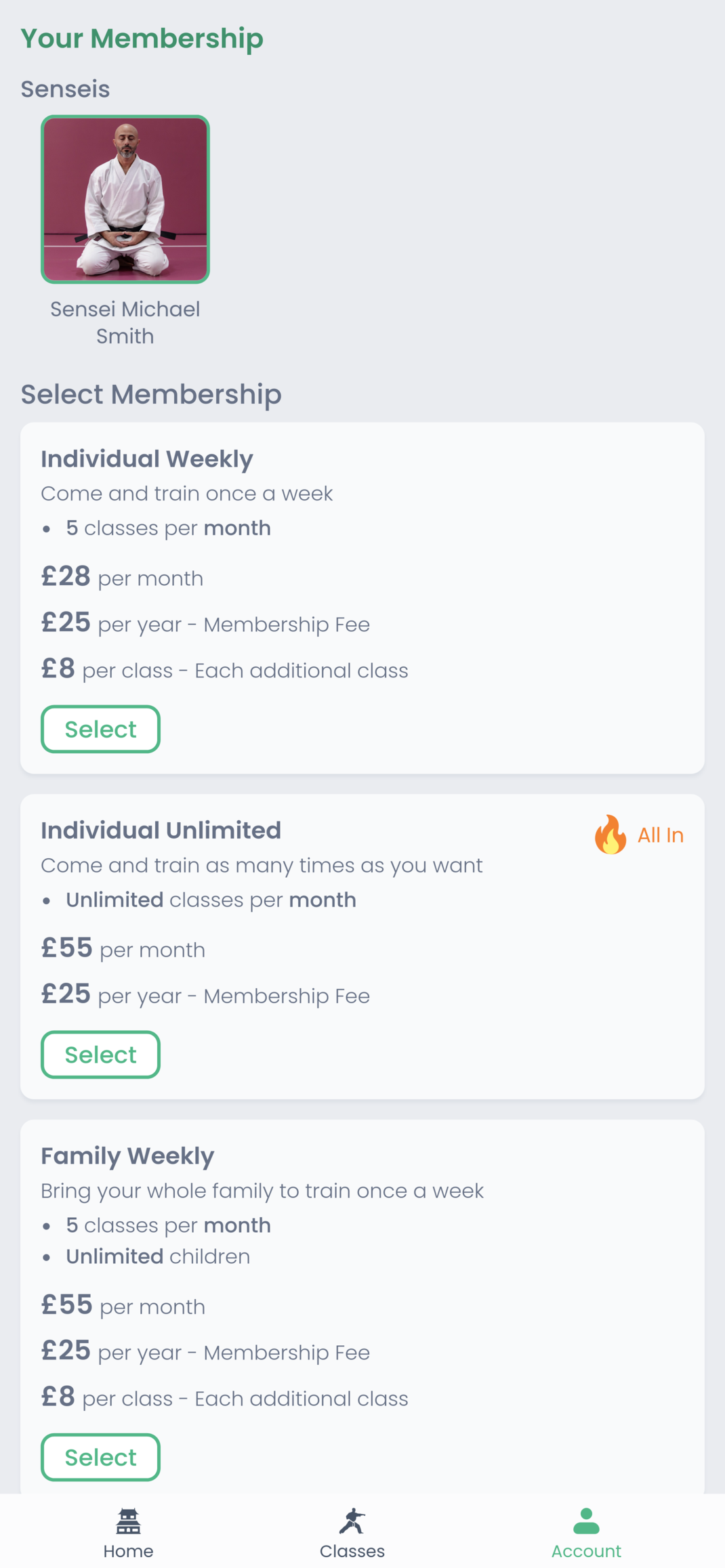This screenshot has height=1568, width=725.
Task: Go to the Home tab
Action: click(x=128, y=1533)
